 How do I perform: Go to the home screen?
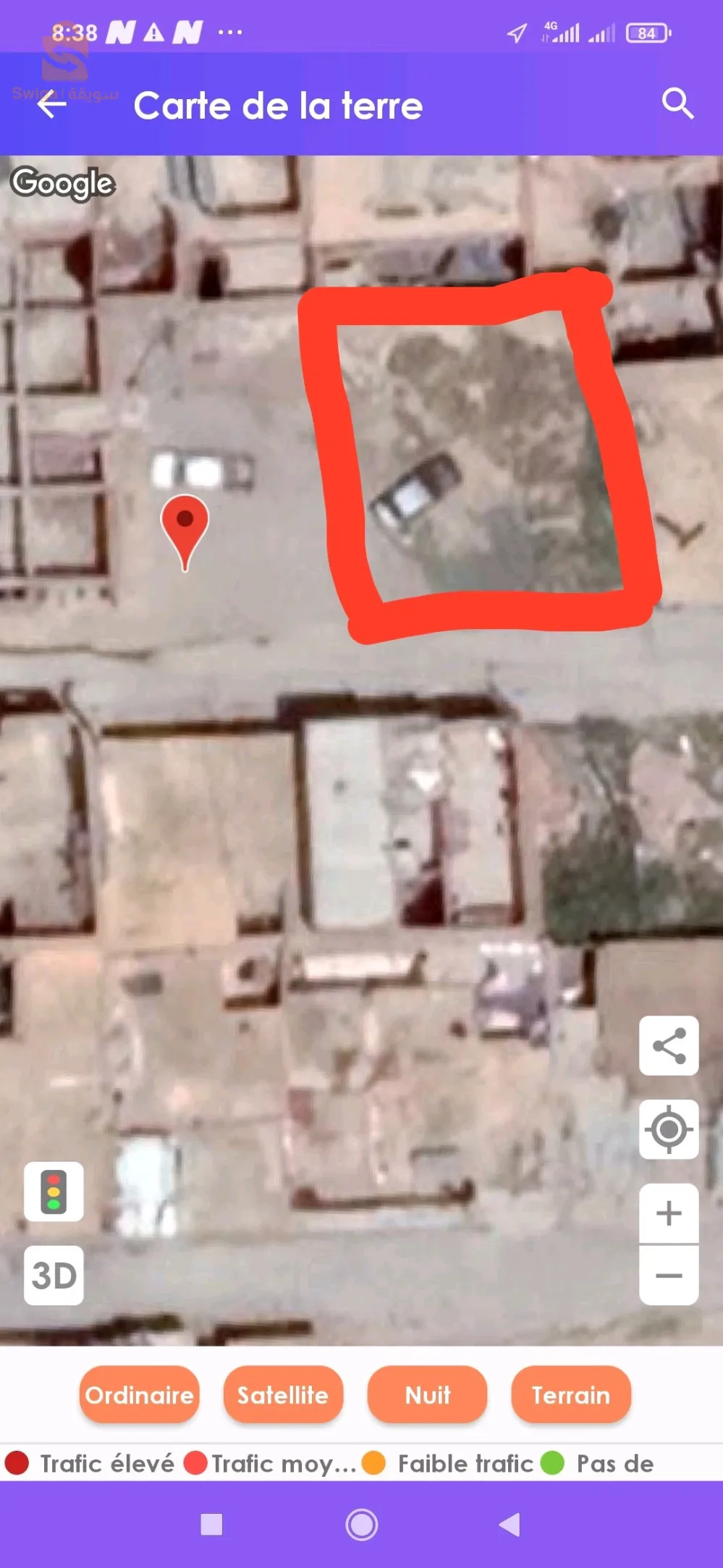(x=362, y=1525)
